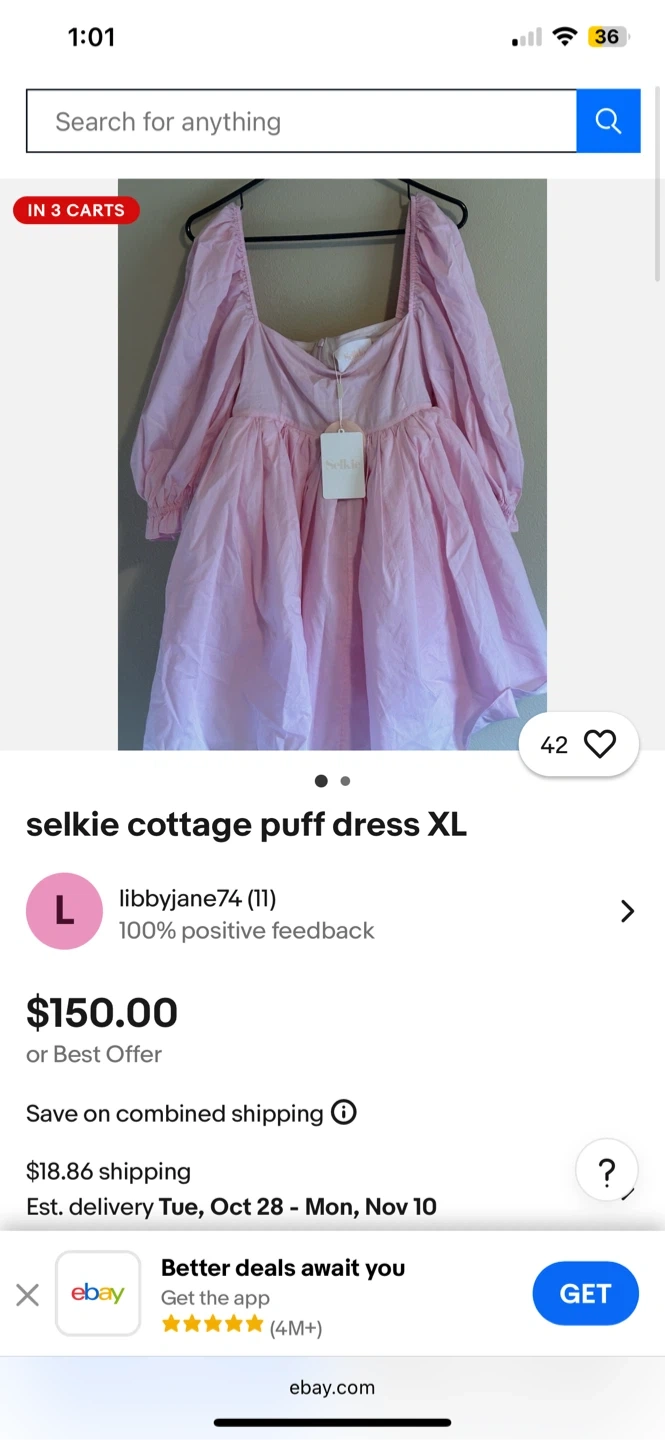Dismiss the eBay app banner
Image resolution: width=665 pixels, height=1440 pixels.
click(x=28, y=1295)
